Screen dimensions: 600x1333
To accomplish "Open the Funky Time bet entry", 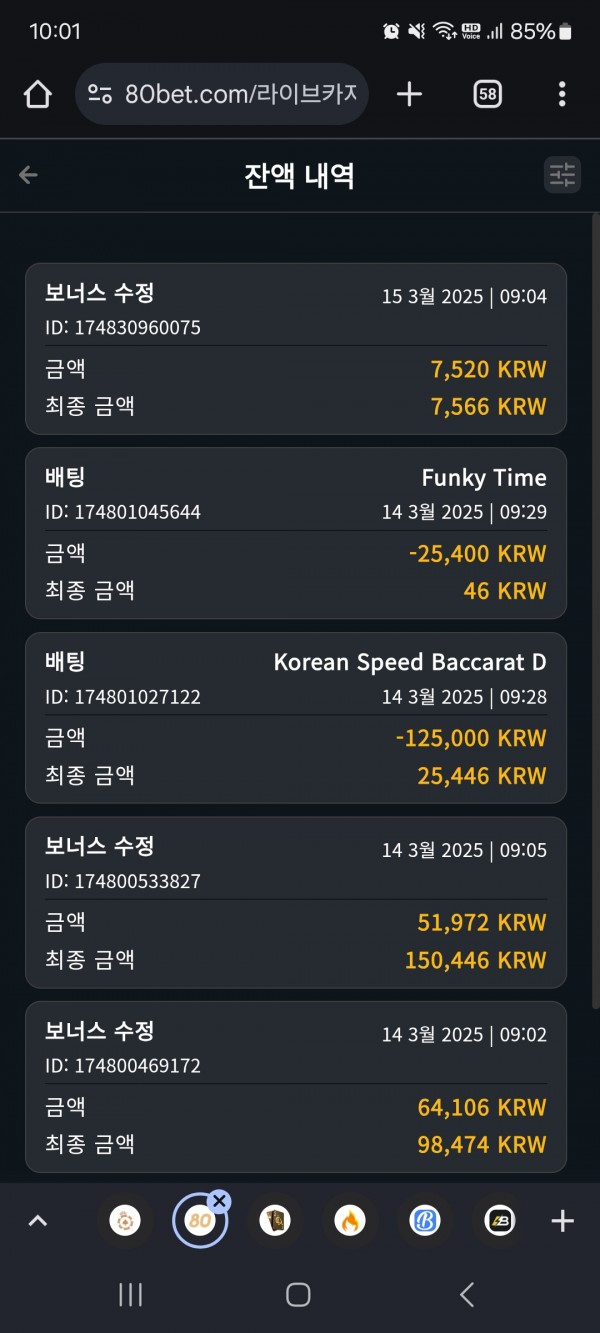I will coord(296,533).
